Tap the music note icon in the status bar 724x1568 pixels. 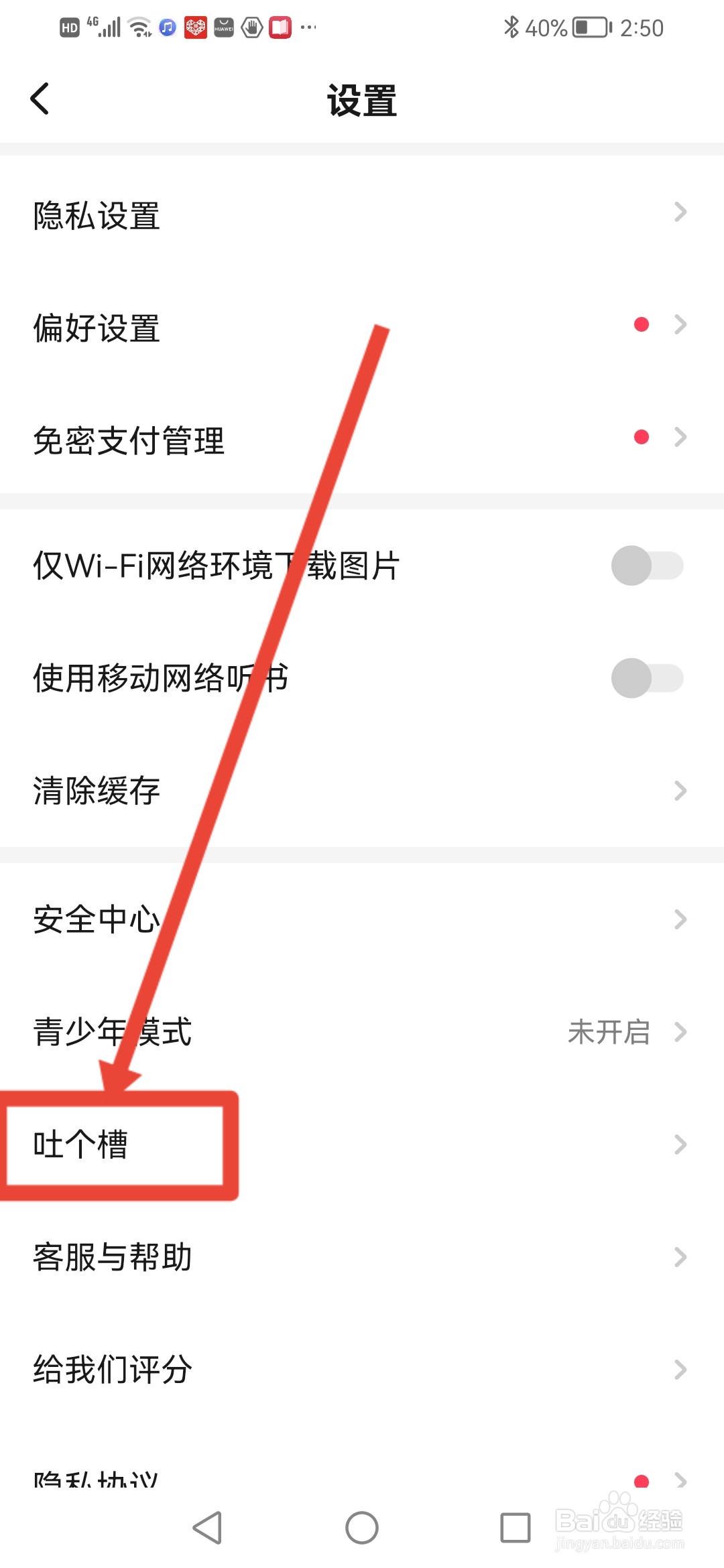pyautogui.click(x=166, y=27)
